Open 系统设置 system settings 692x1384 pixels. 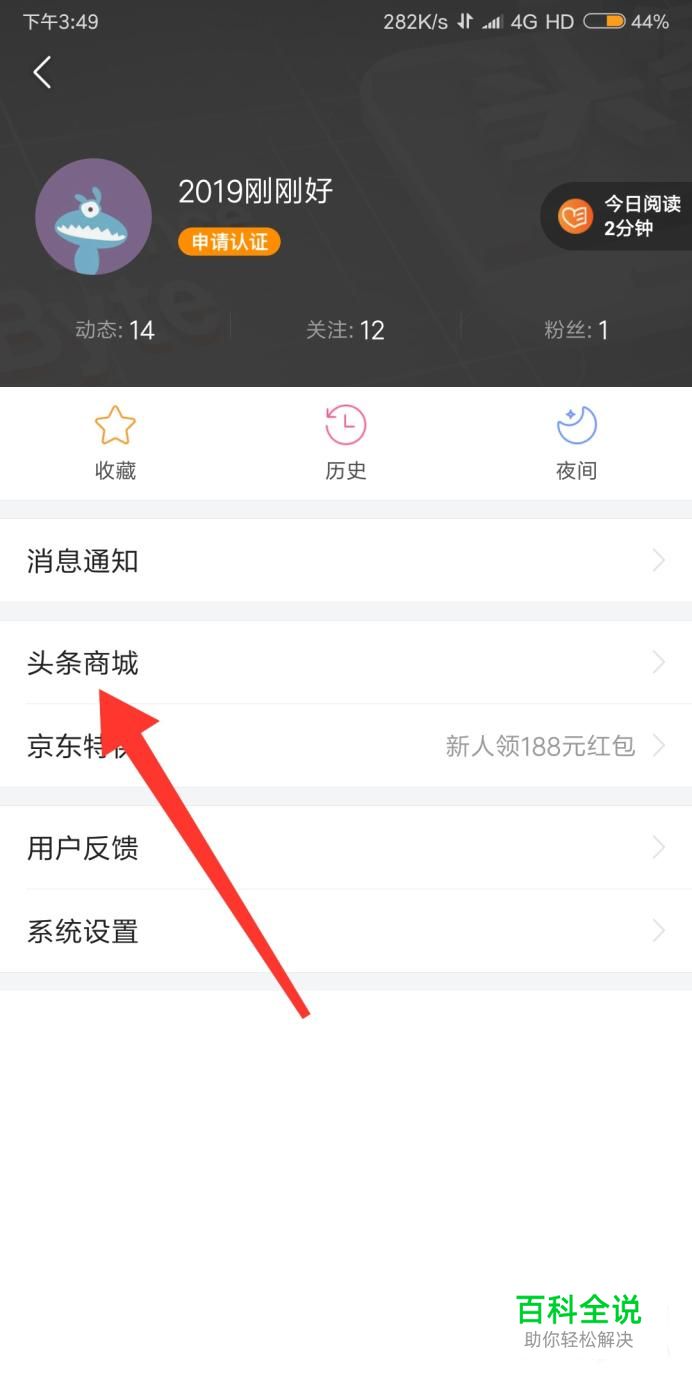[346, 931]
